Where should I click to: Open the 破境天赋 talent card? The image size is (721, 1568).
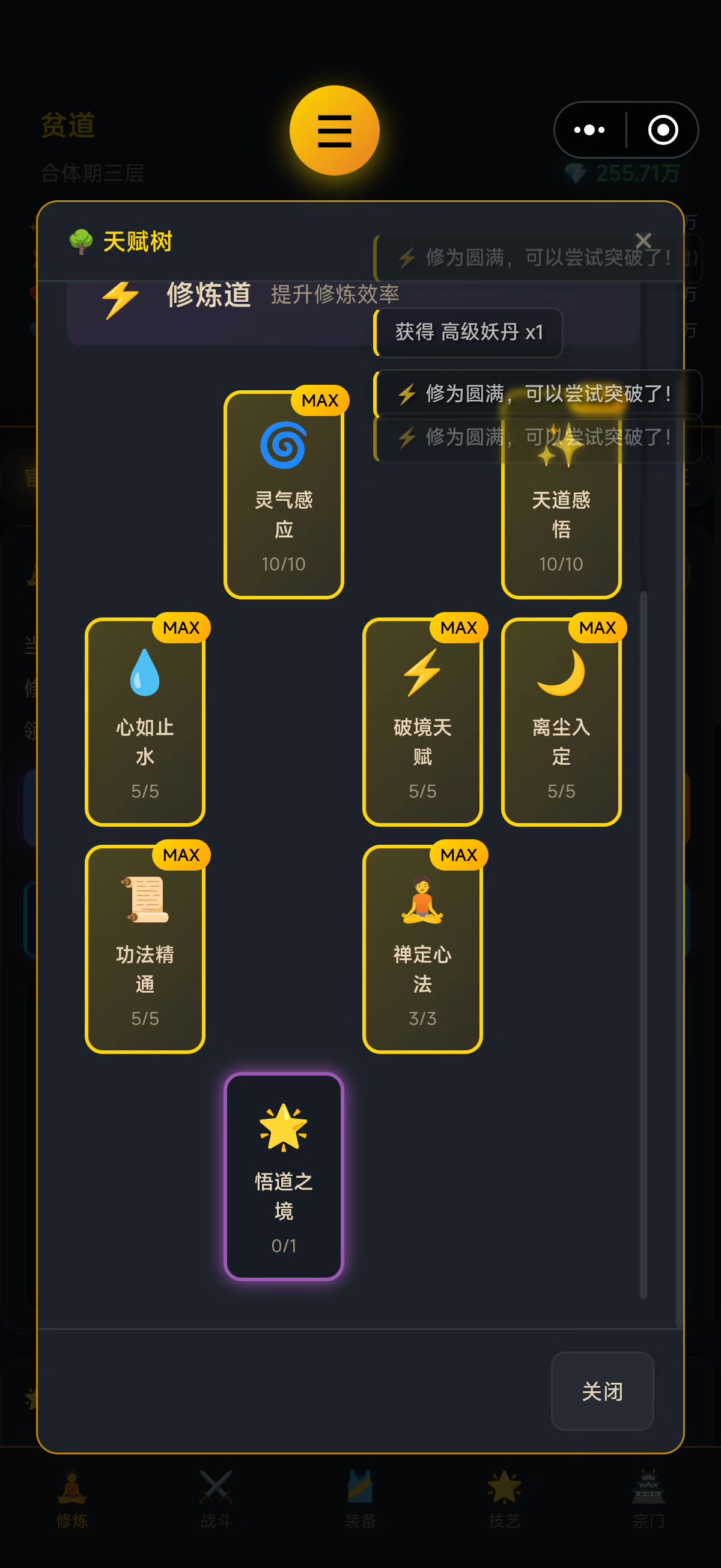[422, 722]
